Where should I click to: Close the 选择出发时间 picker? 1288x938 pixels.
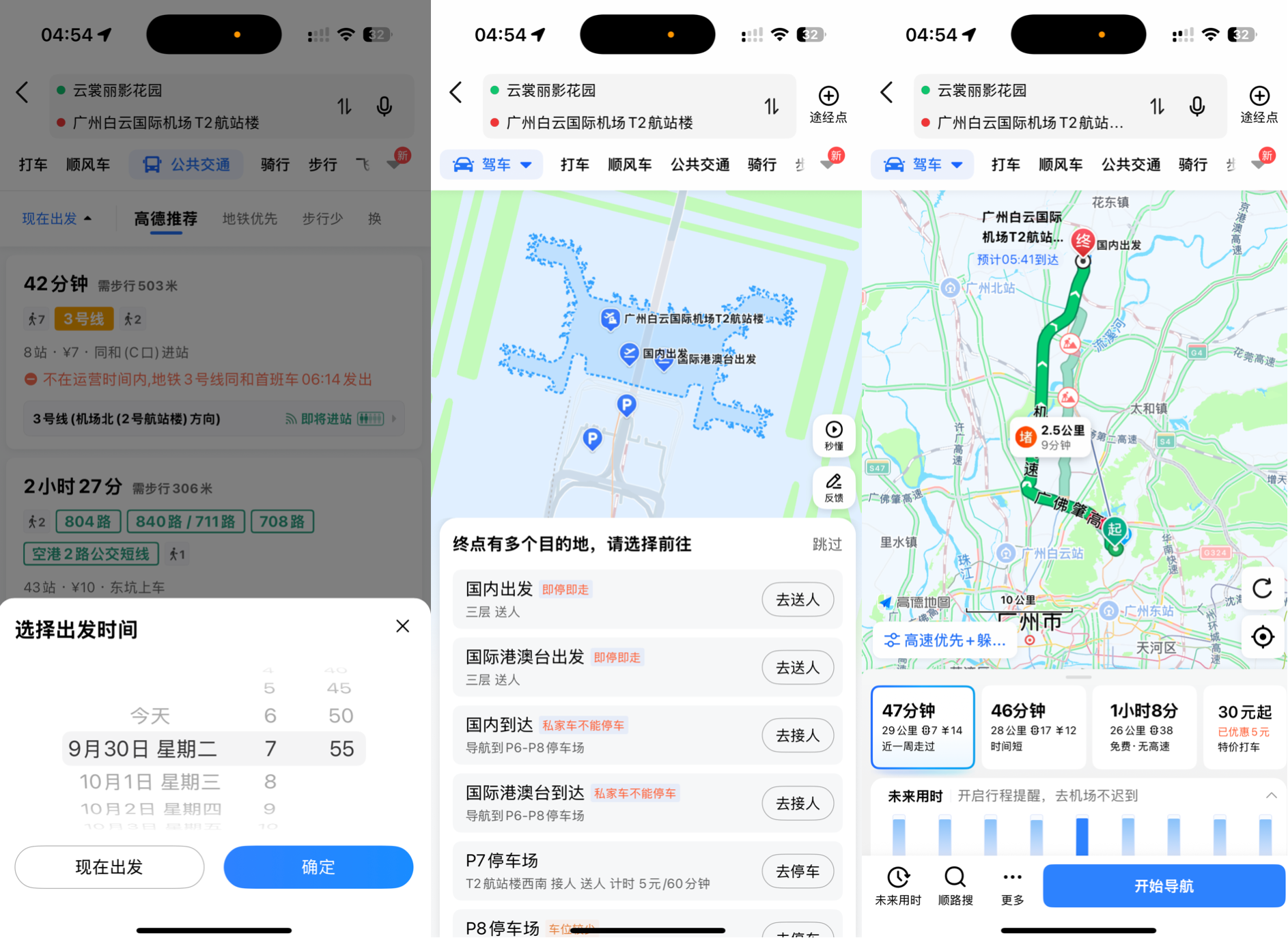(x=402, y=626)
